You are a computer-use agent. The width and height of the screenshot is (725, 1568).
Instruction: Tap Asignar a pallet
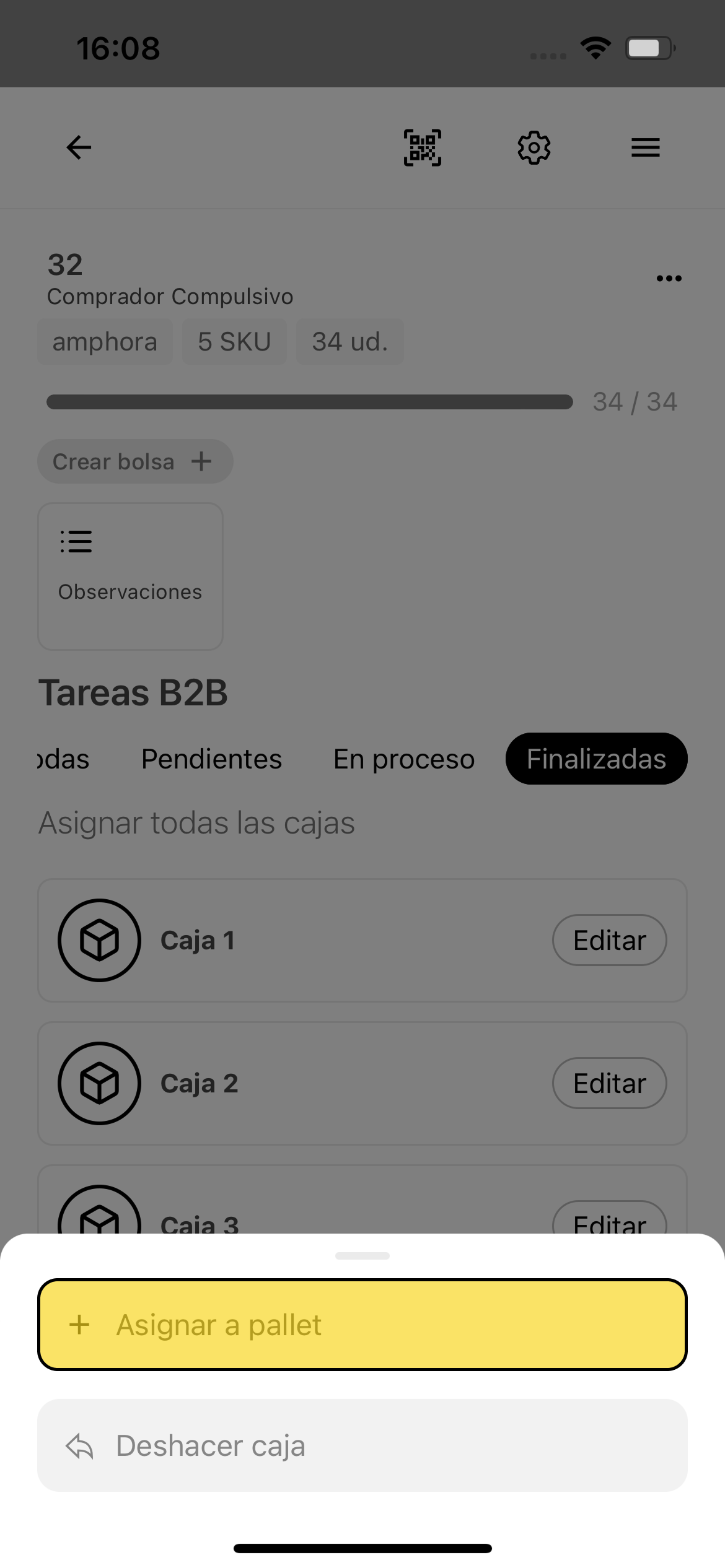[x=362, y=1325]
